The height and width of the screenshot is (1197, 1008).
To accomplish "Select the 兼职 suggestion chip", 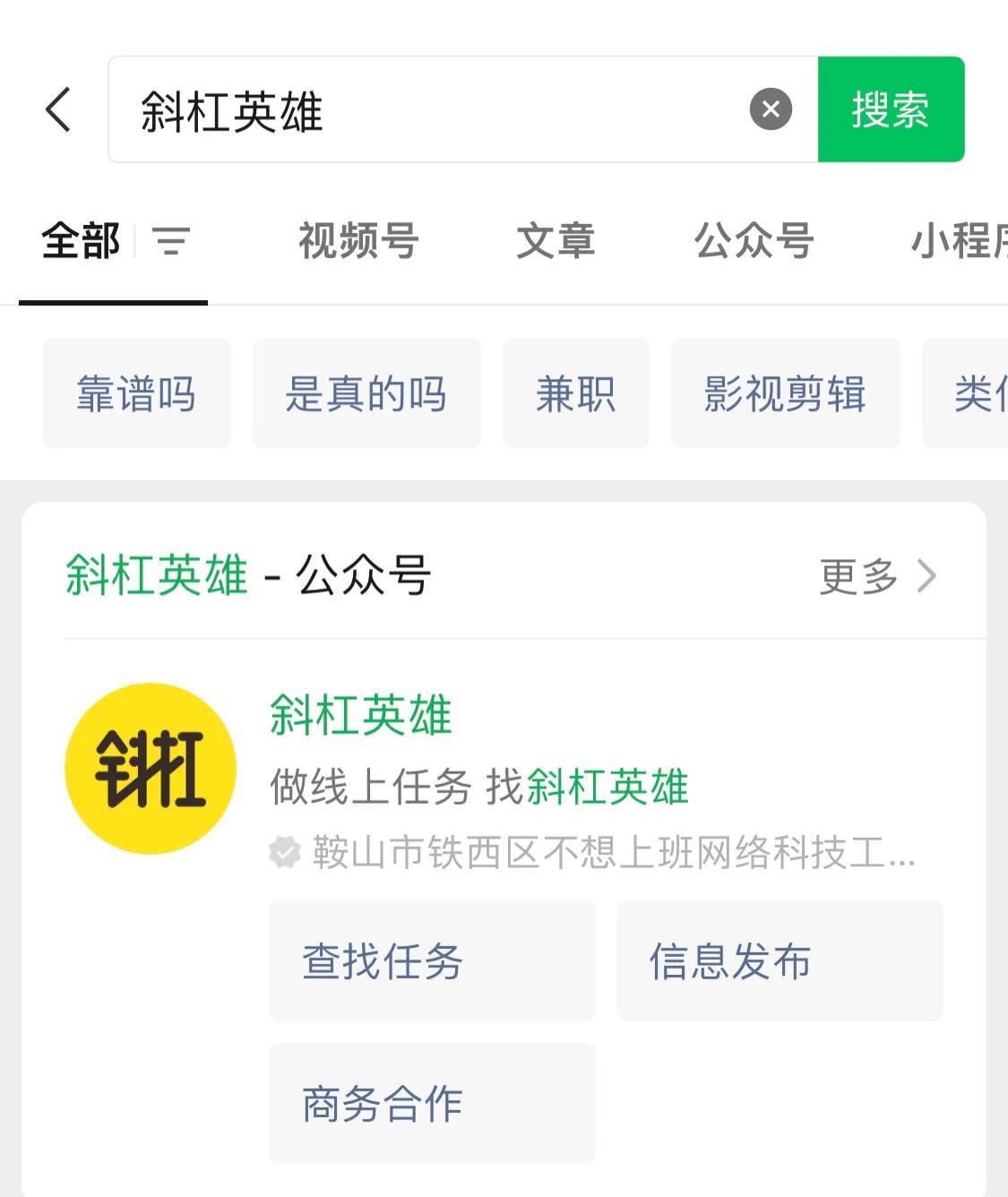I will coord(575,393).
